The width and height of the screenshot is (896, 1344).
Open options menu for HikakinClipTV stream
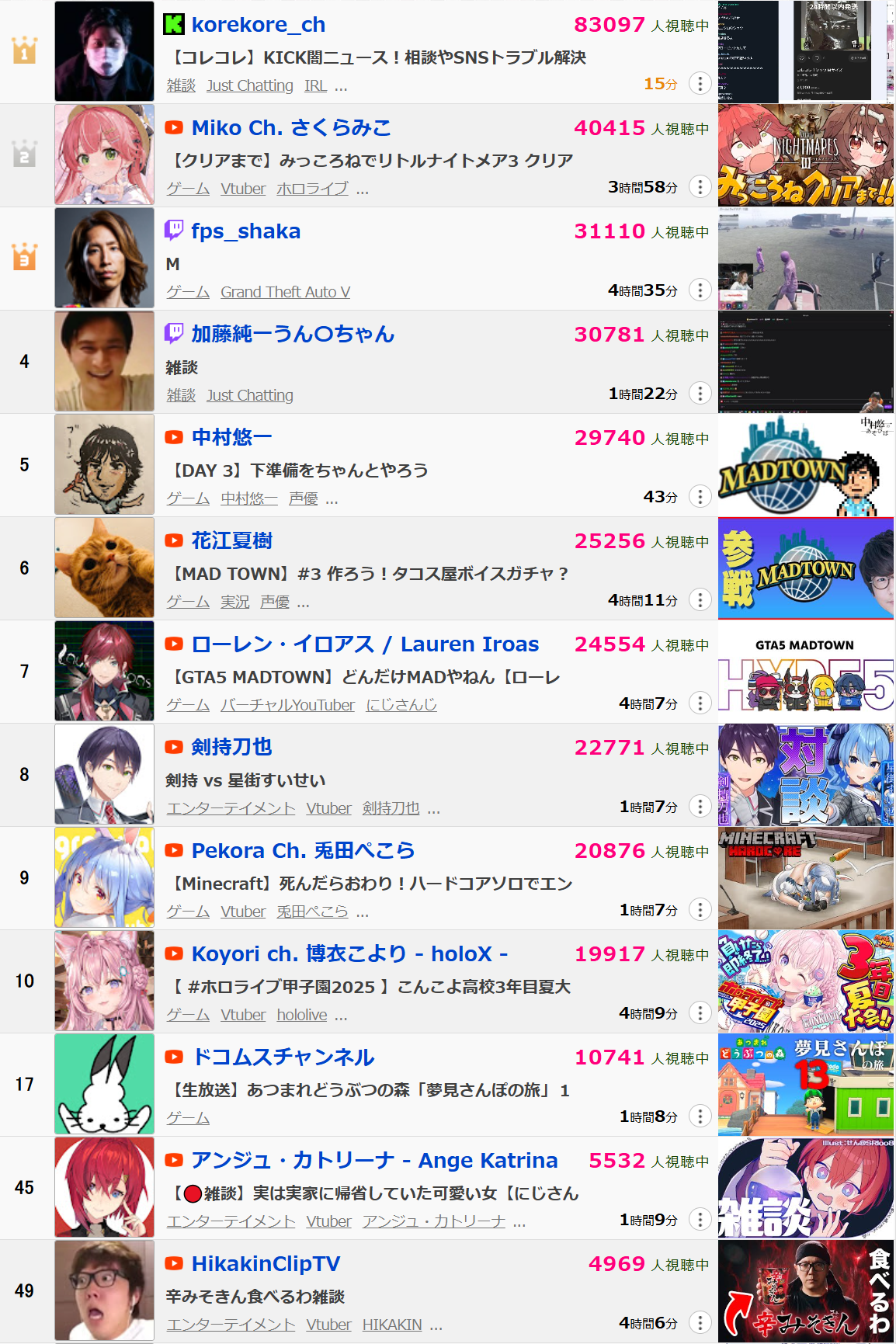(700, 1322)
